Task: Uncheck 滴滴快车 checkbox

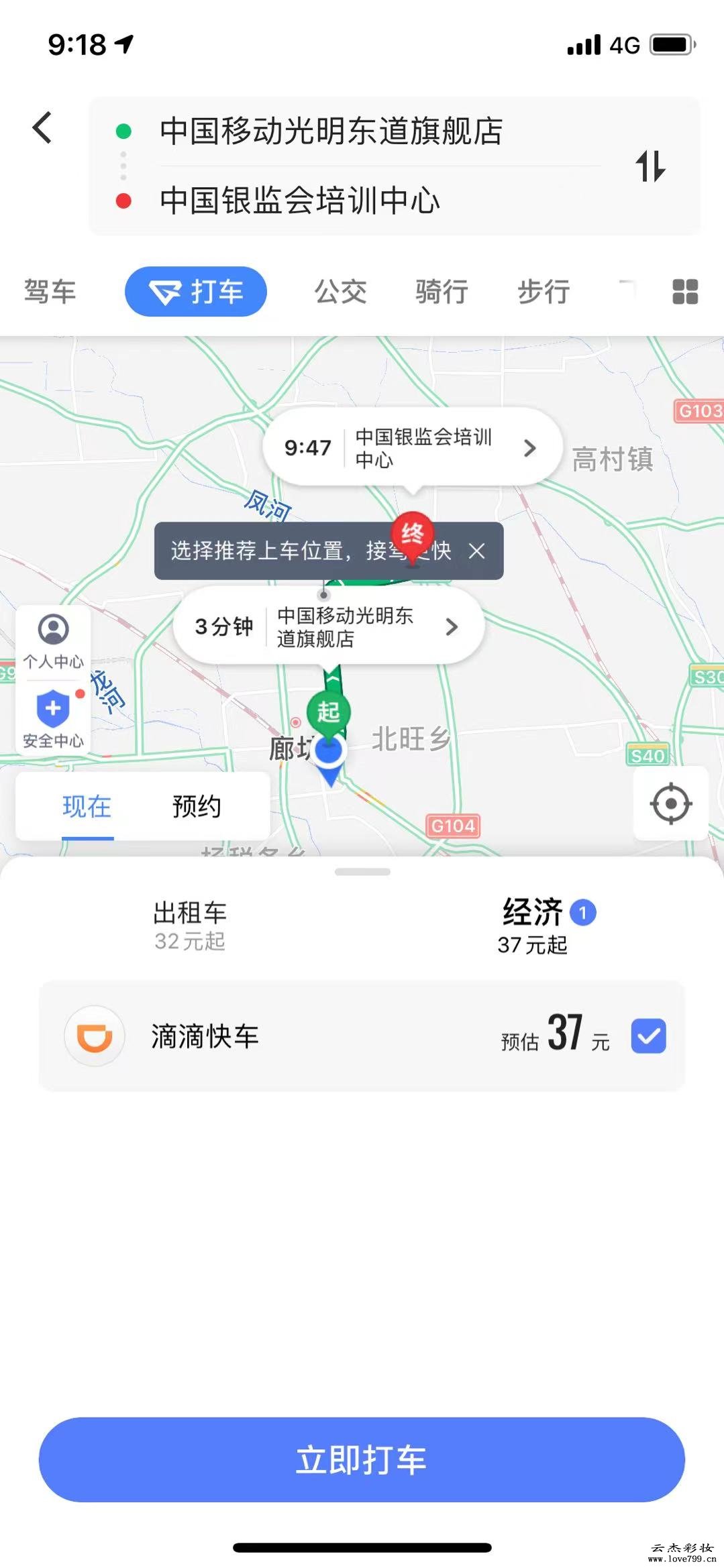Action: click(648, 1036)
